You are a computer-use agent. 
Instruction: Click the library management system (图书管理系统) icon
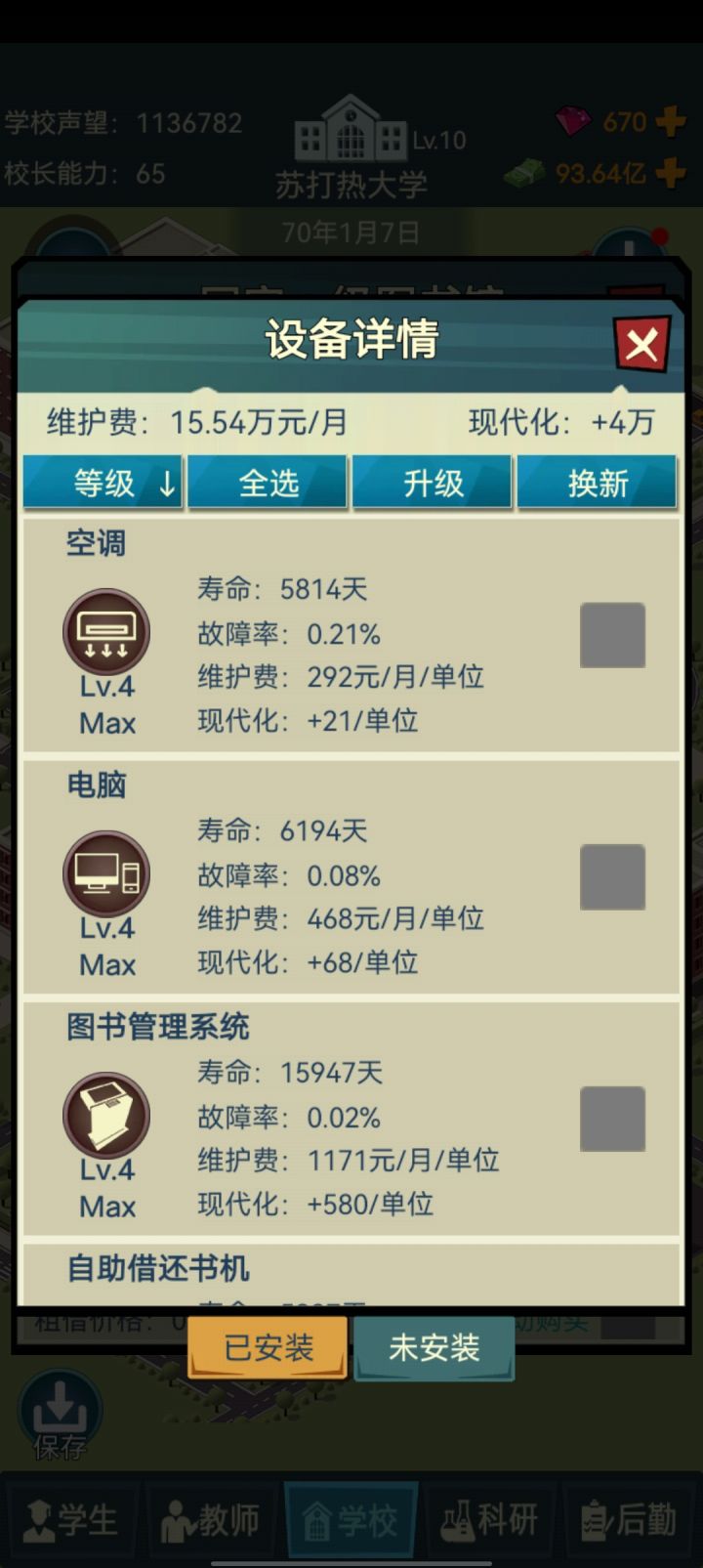click(106, 1115)
